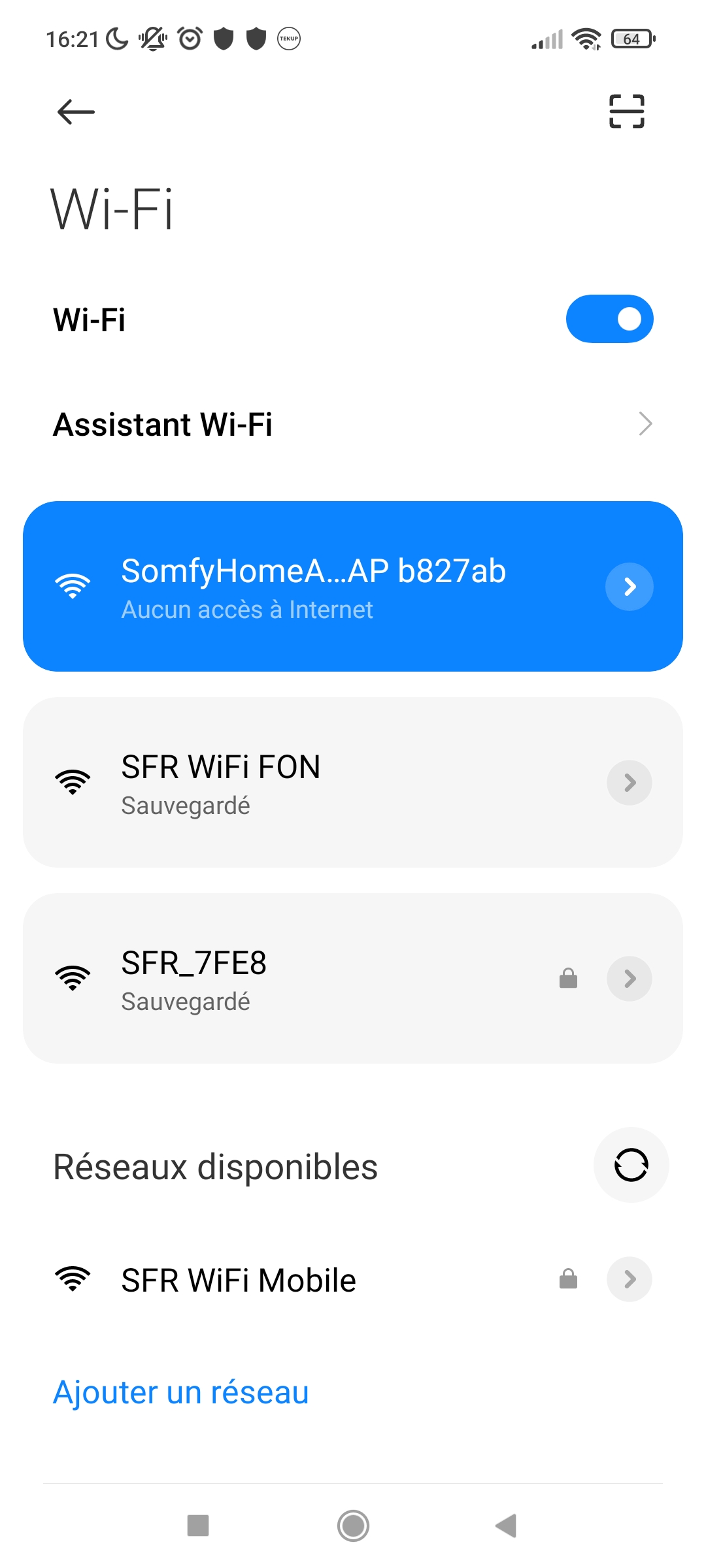This screenshot has width=706, height=1568.
Task: Go back using the top-left arrow
Action: (76, 112)
